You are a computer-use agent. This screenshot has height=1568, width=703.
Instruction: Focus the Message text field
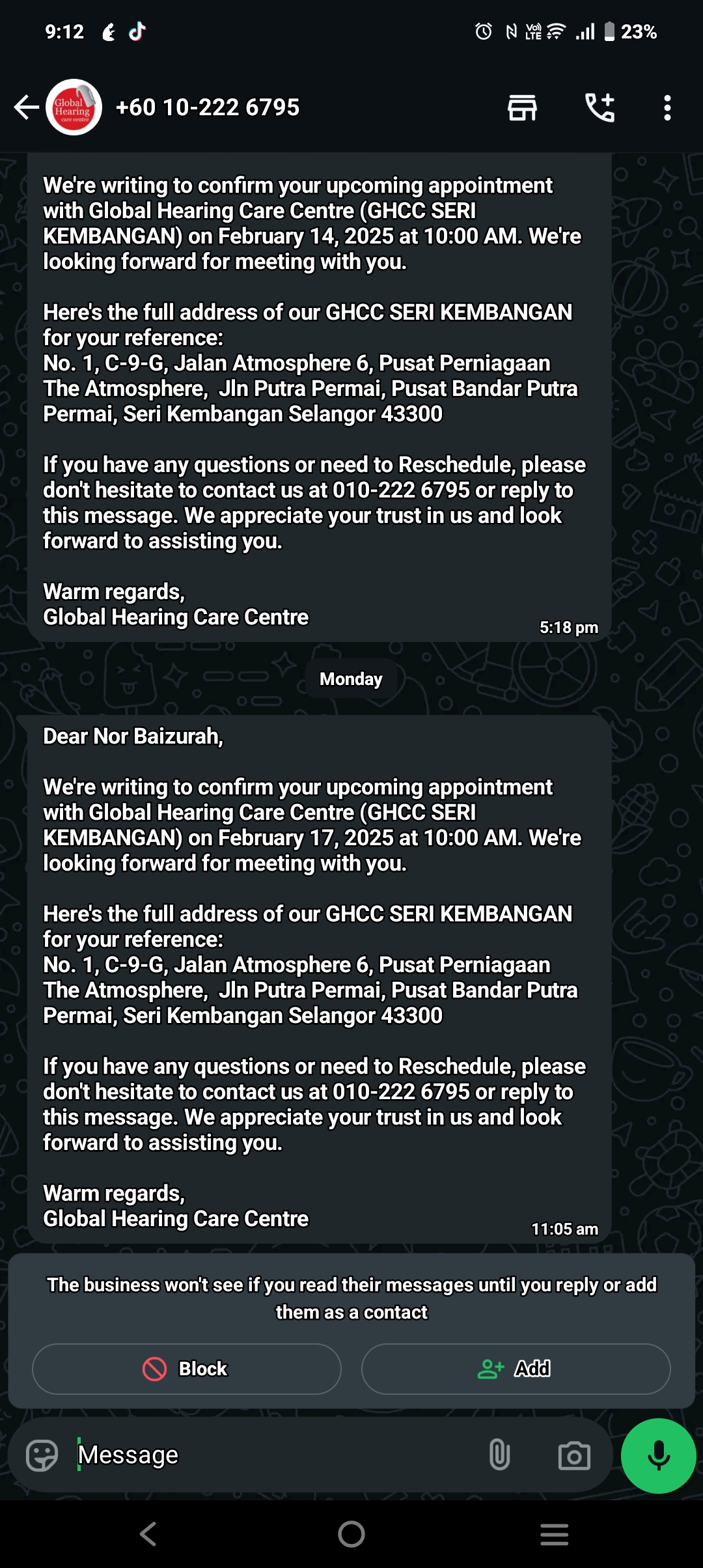tap(273, 1455)
